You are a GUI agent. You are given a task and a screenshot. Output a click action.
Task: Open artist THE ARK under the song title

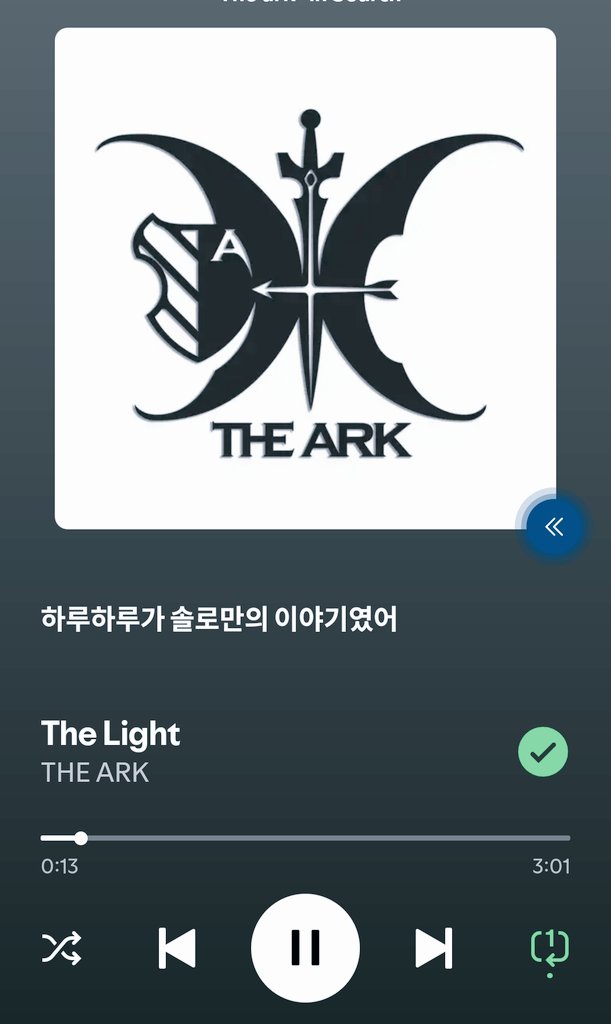coord(95,773)
